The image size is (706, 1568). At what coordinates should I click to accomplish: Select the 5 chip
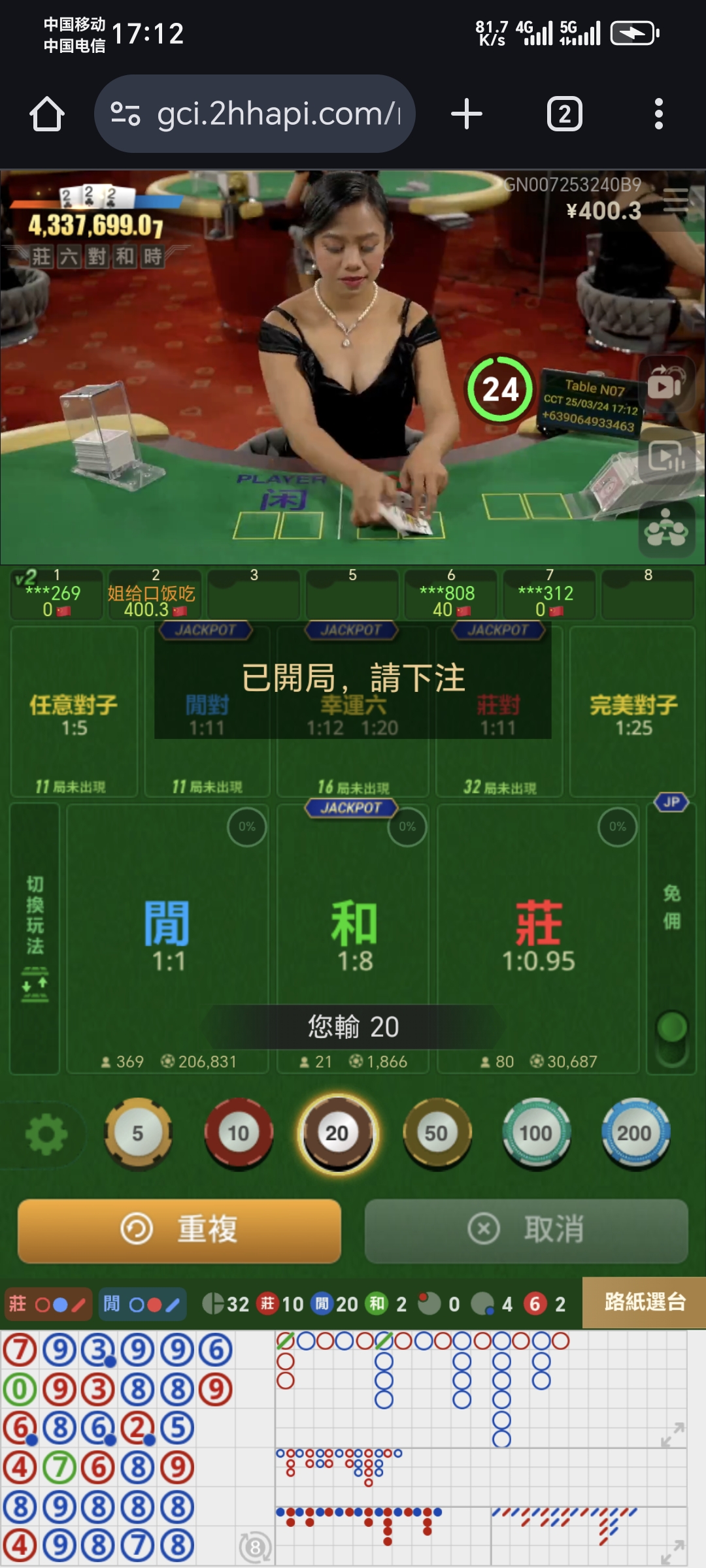(x=138, y=1133)
